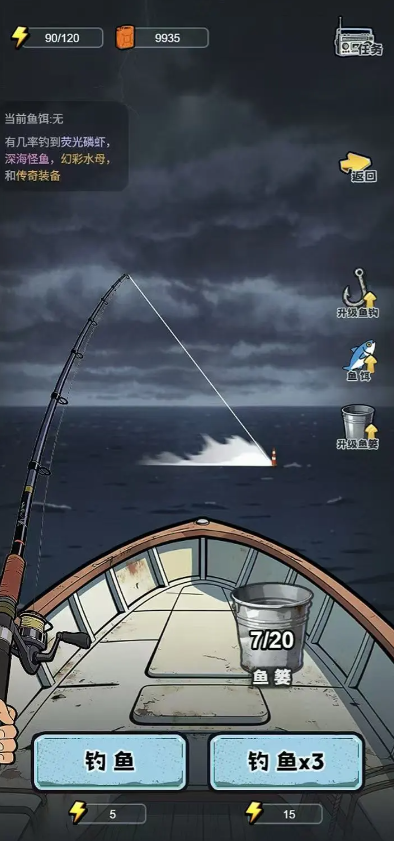Open 升级鱼篓 to upgrade the basket
The image size is (394, 841).
[358, 427]
